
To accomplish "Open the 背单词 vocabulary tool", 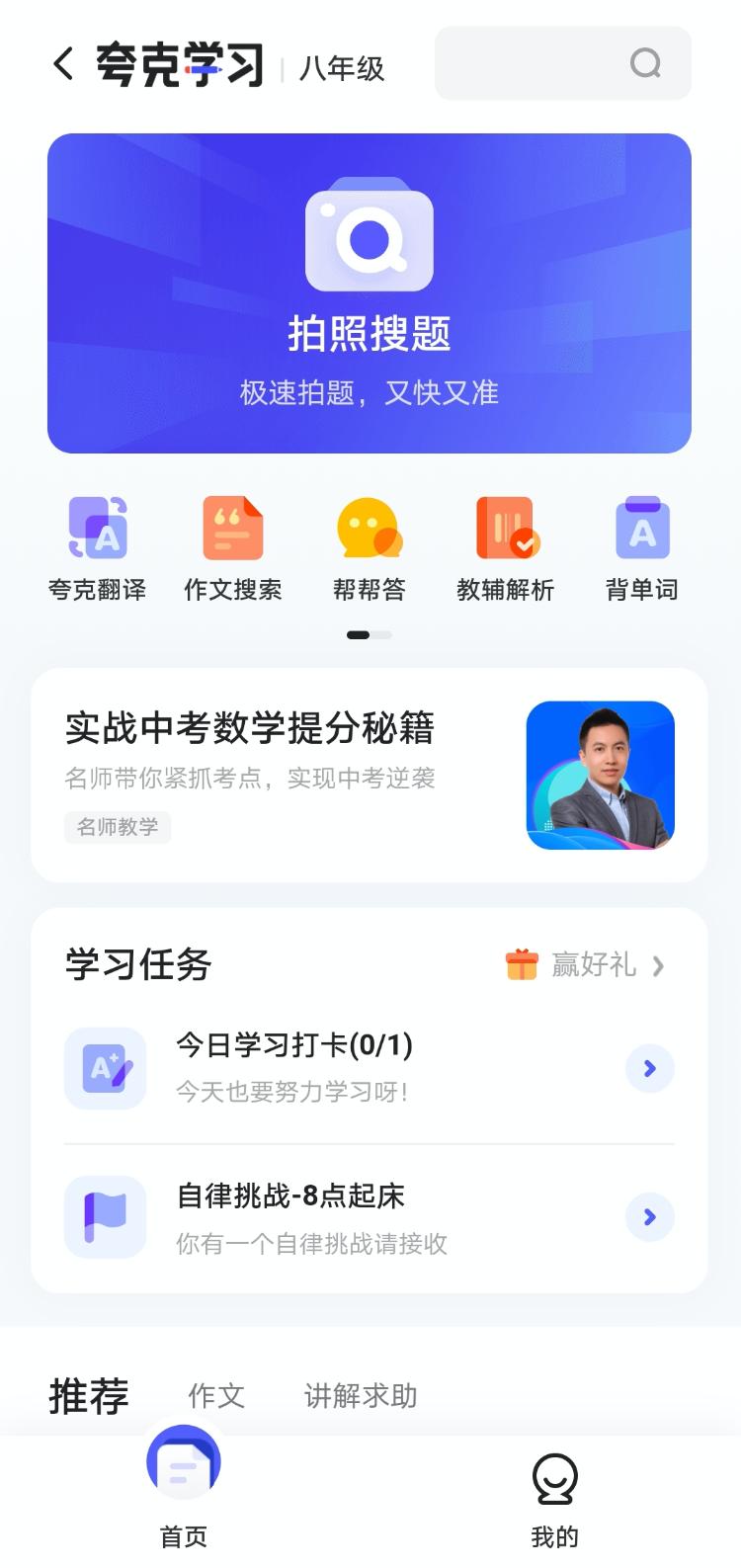I will pyautogui.click(x=641, y=543).
